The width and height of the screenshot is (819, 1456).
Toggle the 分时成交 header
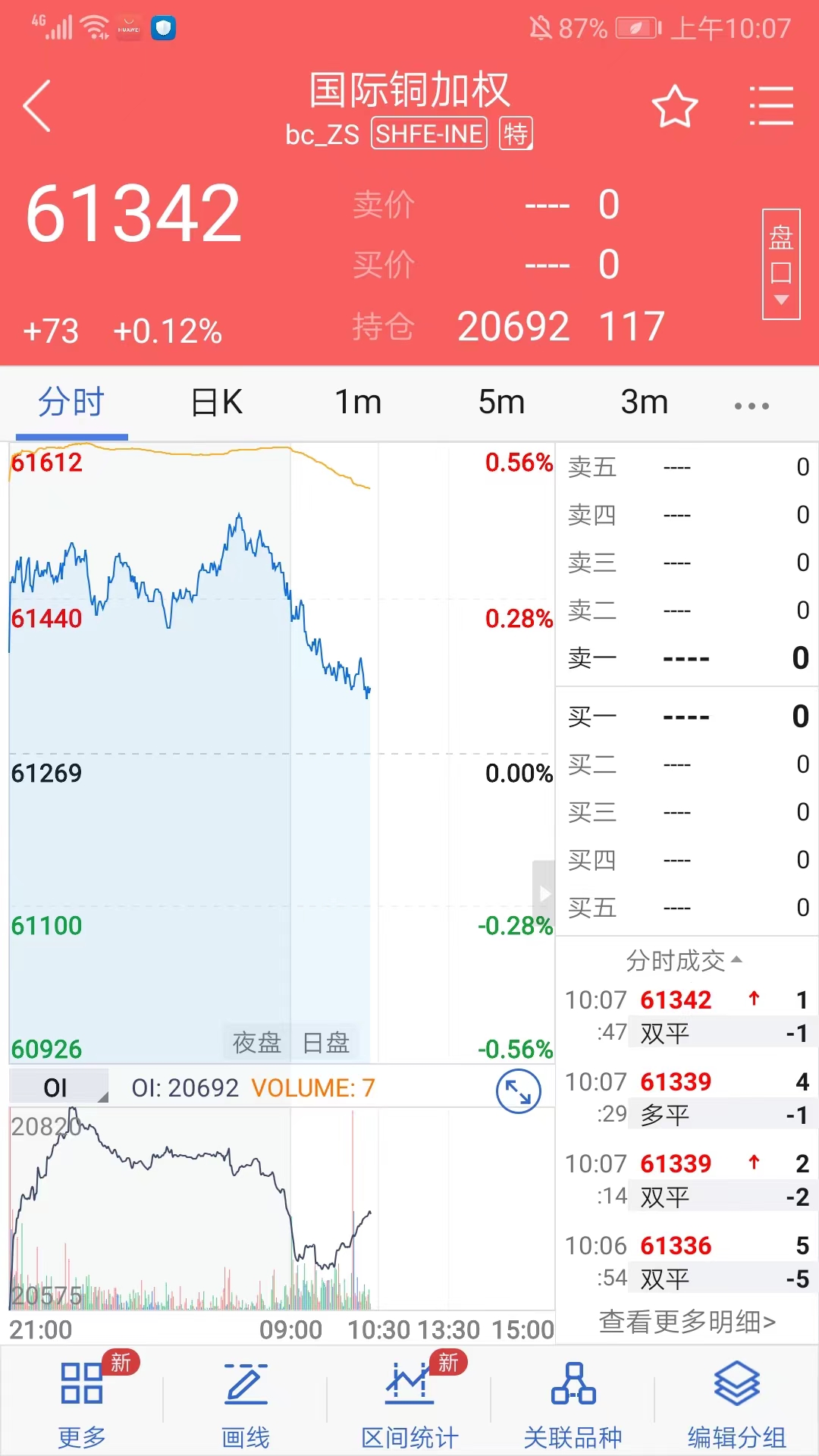click(x=684, y=961)
